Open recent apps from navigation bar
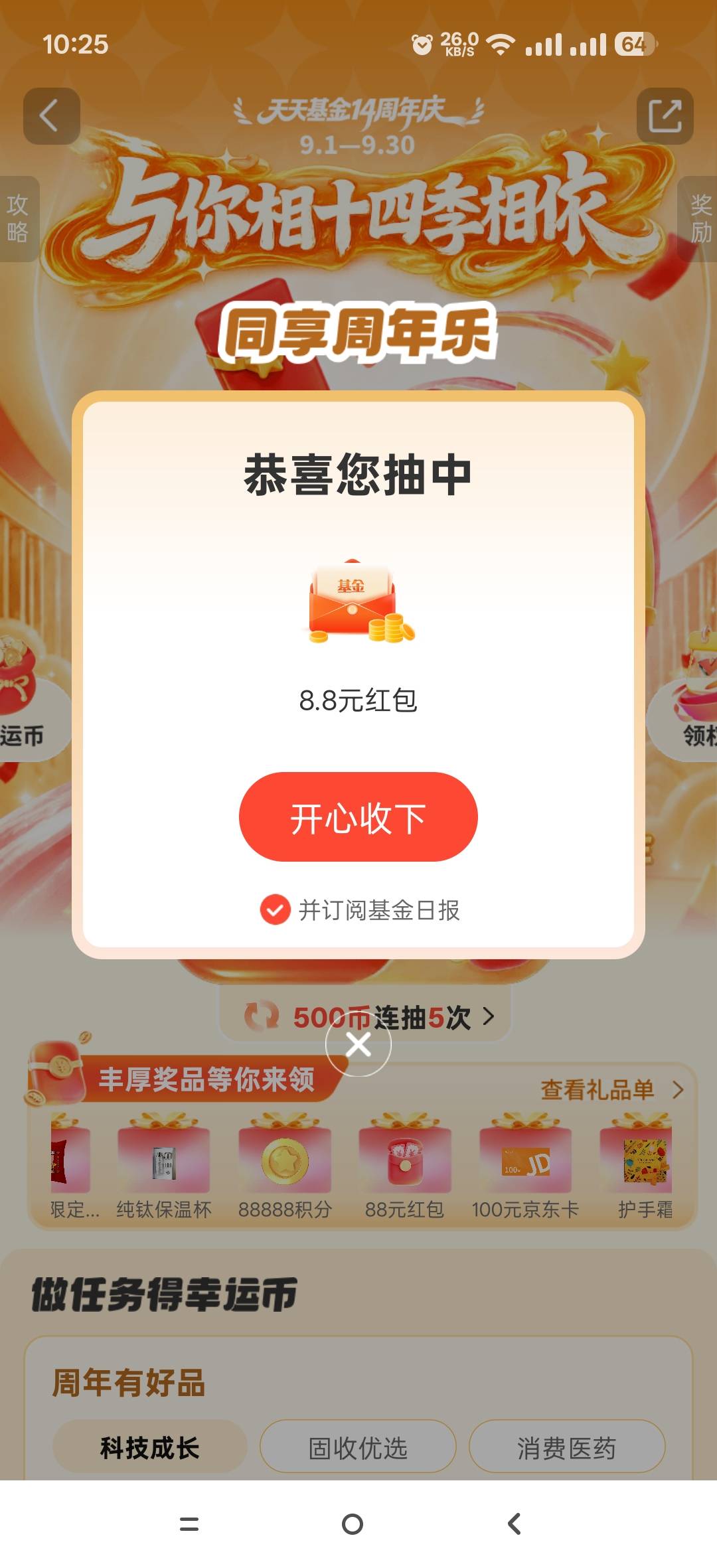Viewport: 717px width, 1568px height. click(189, 1524)
